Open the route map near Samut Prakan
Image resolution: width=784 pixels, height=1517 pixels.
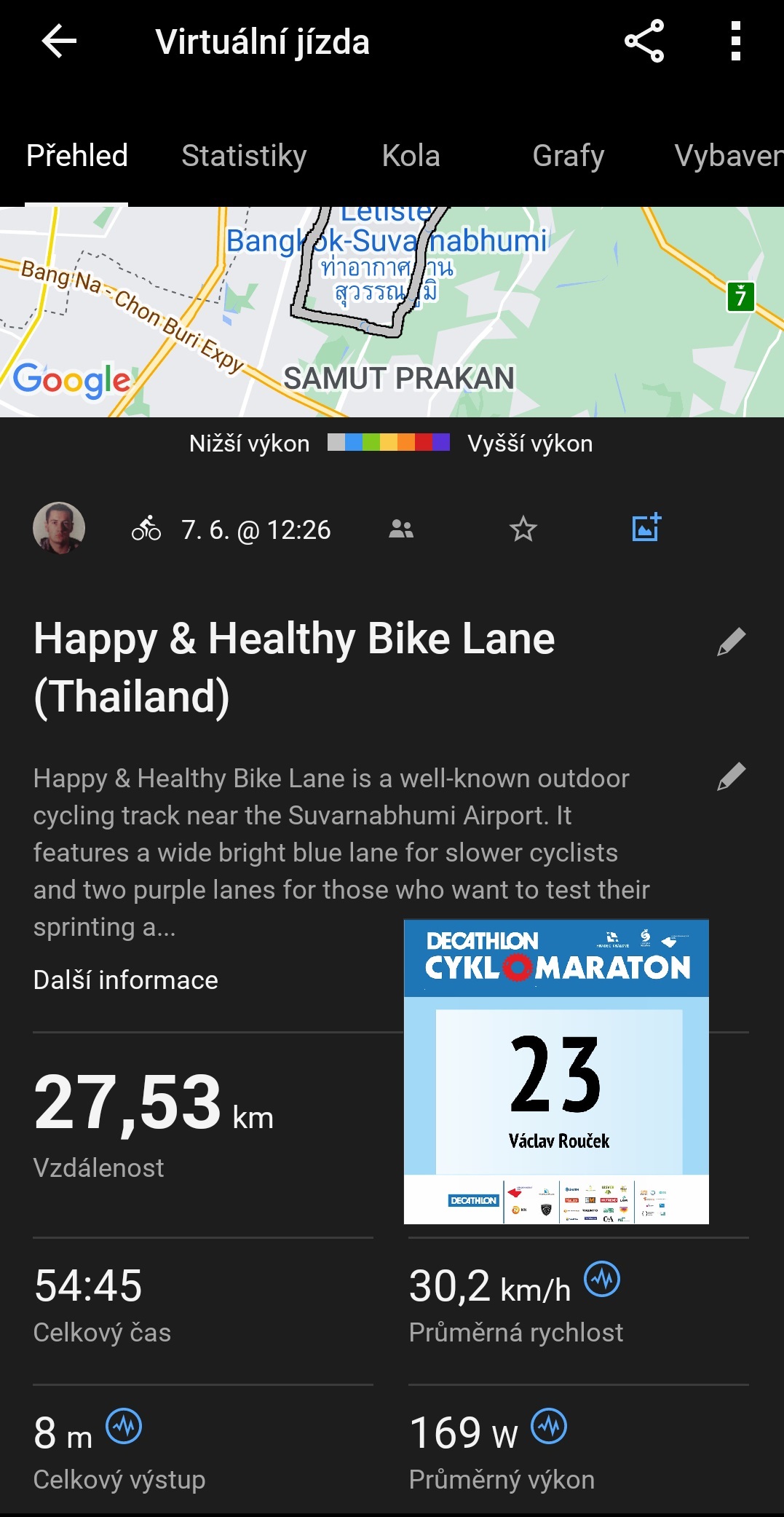pos(392,312)
